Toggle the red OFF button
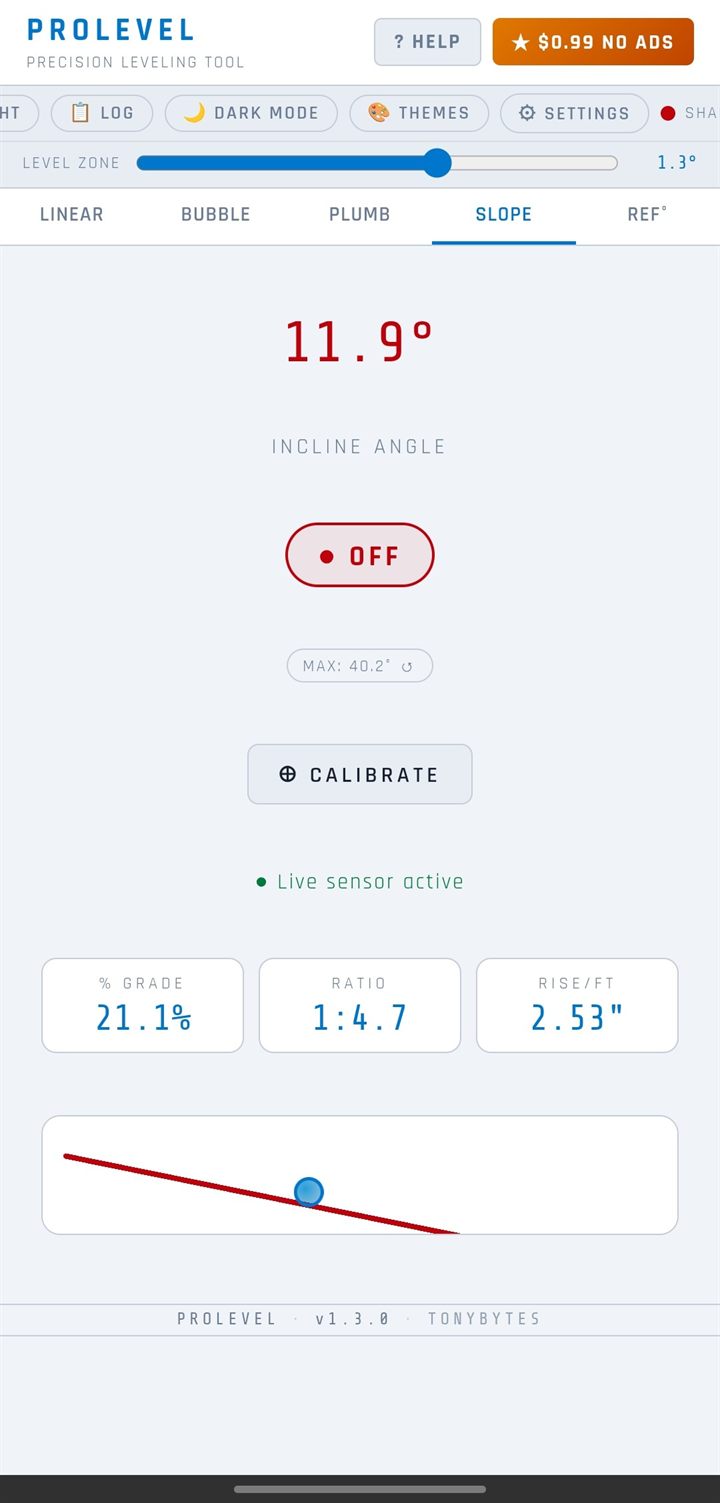 click(360, 555)
